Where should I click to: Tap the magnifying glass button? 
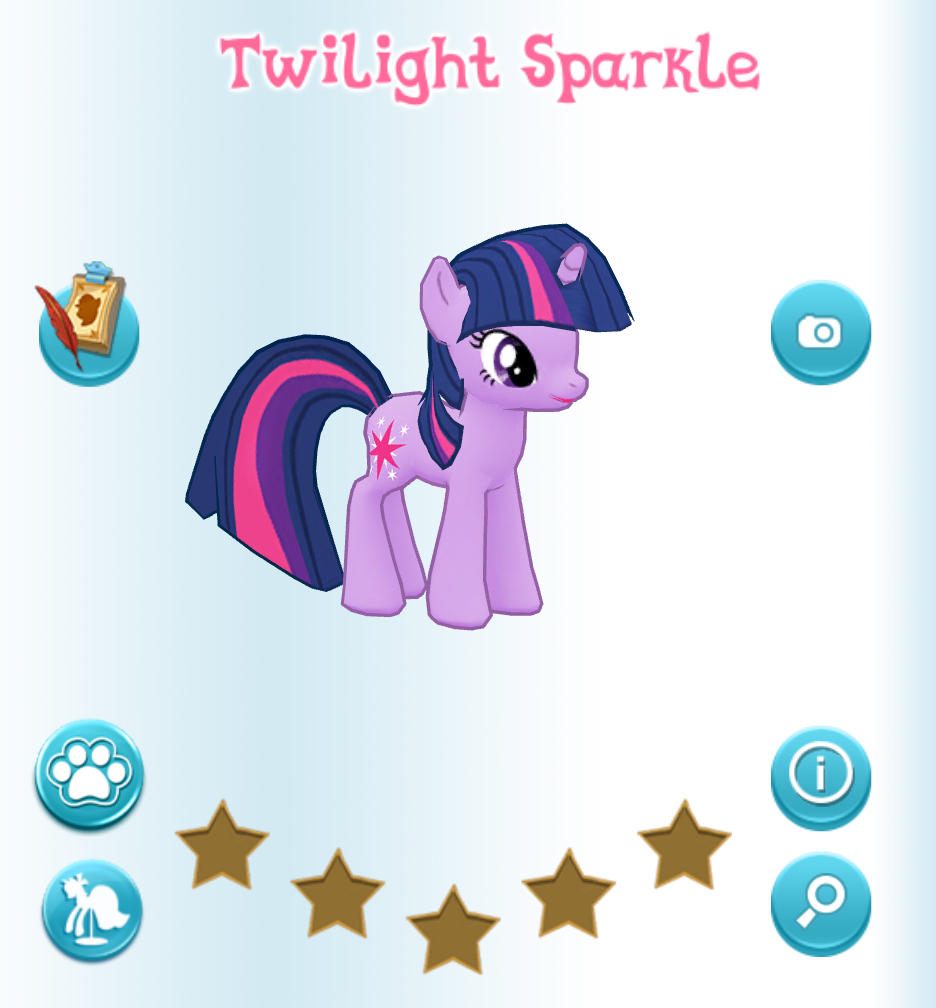coord(820,904)
